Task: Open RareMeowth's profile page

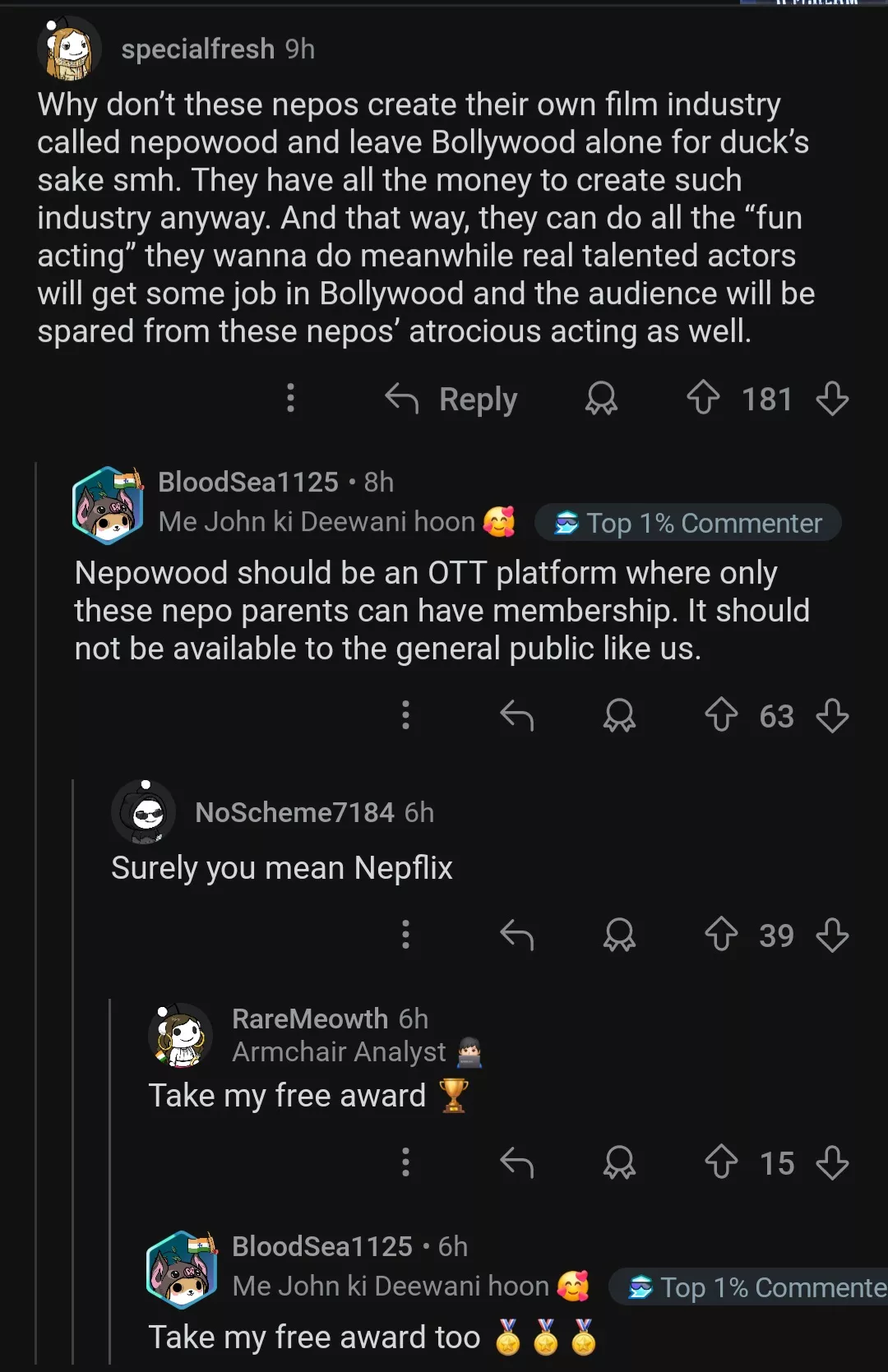Action: pos(309,1019)
